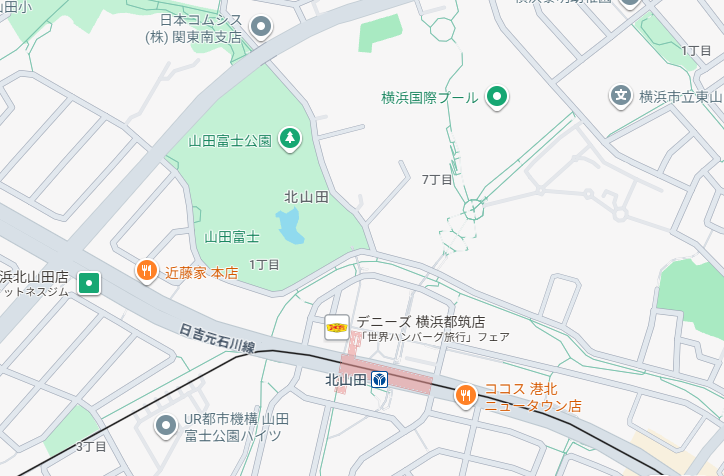
Task: View the 近藤家 本店 restaurant pin
Action: [147, 270]
